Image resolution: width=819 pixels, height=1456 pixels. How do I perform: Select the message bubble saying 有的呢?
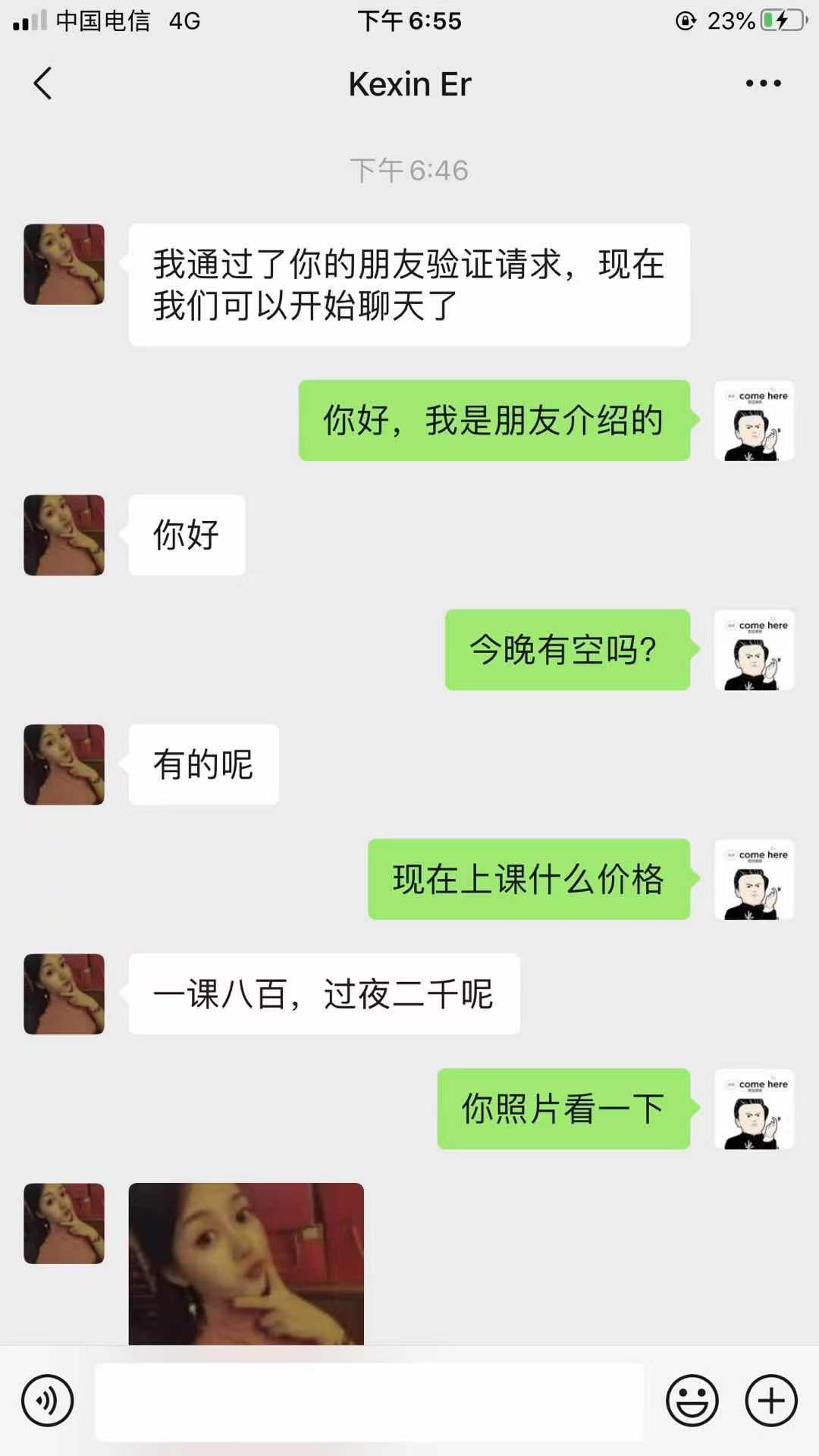coord(203,765)
